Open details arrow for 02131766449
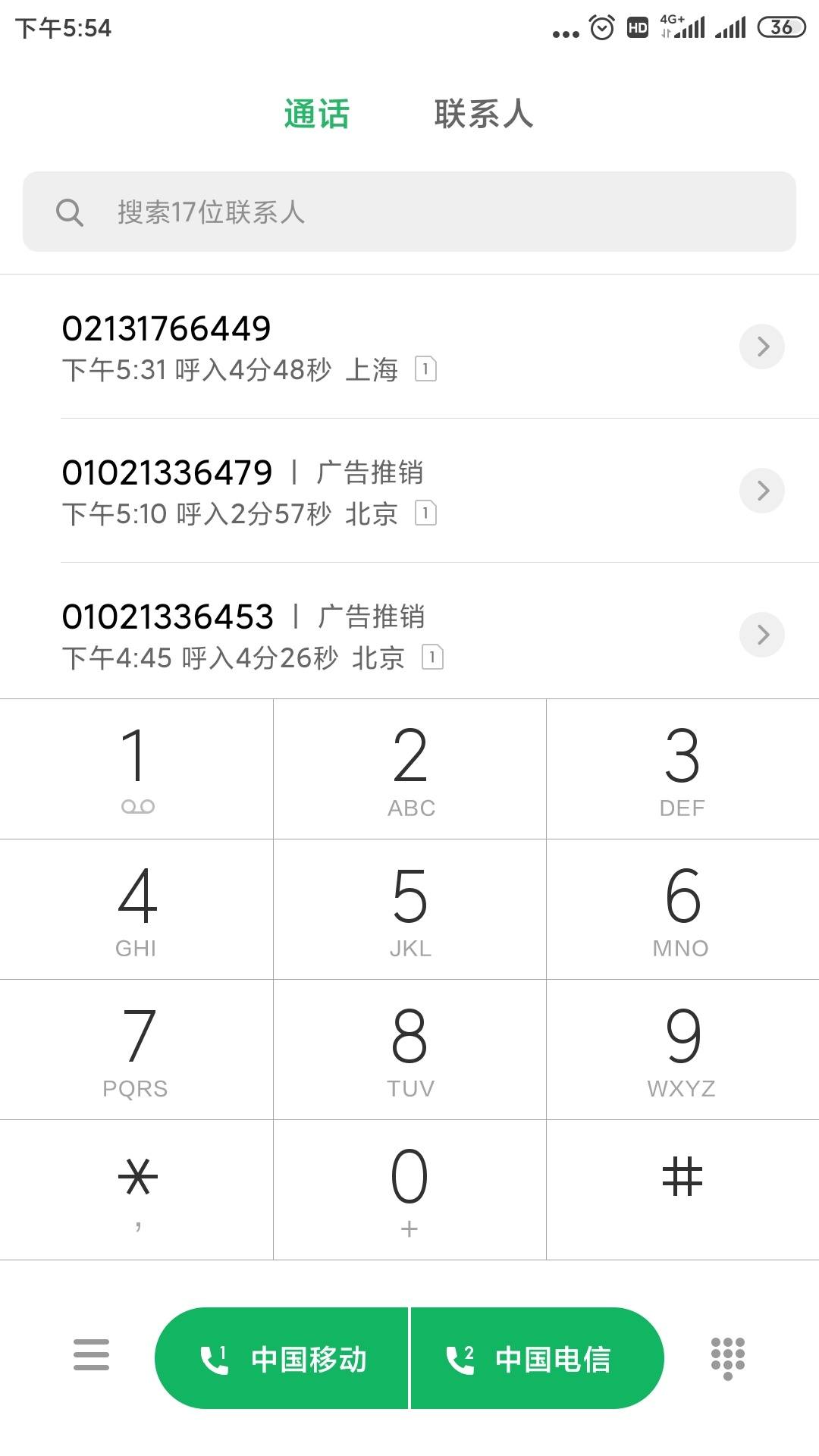The height and width of the screenshot is (1456, 819). [x=762, y=347]
